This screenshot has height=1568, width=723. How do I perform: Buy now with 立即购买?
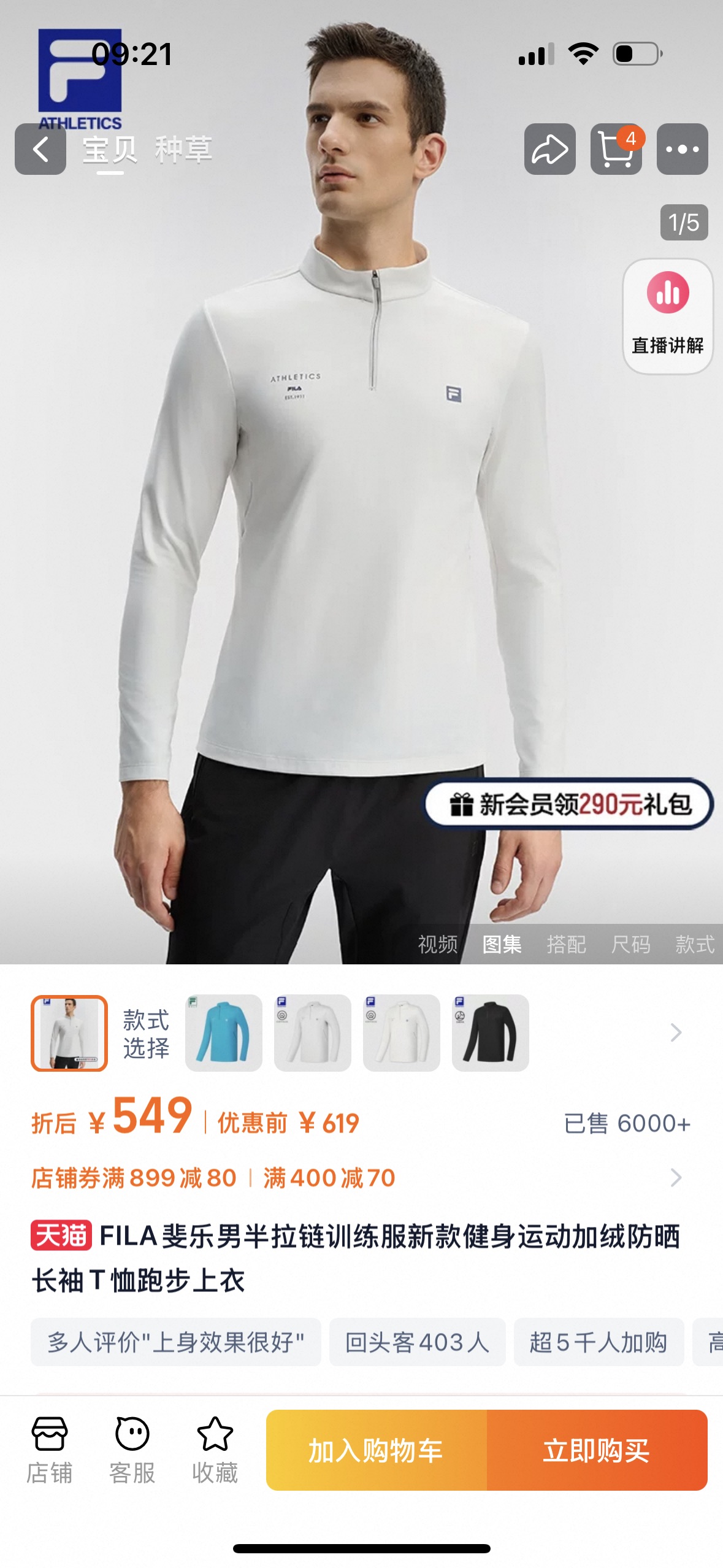coord(596,1450)
